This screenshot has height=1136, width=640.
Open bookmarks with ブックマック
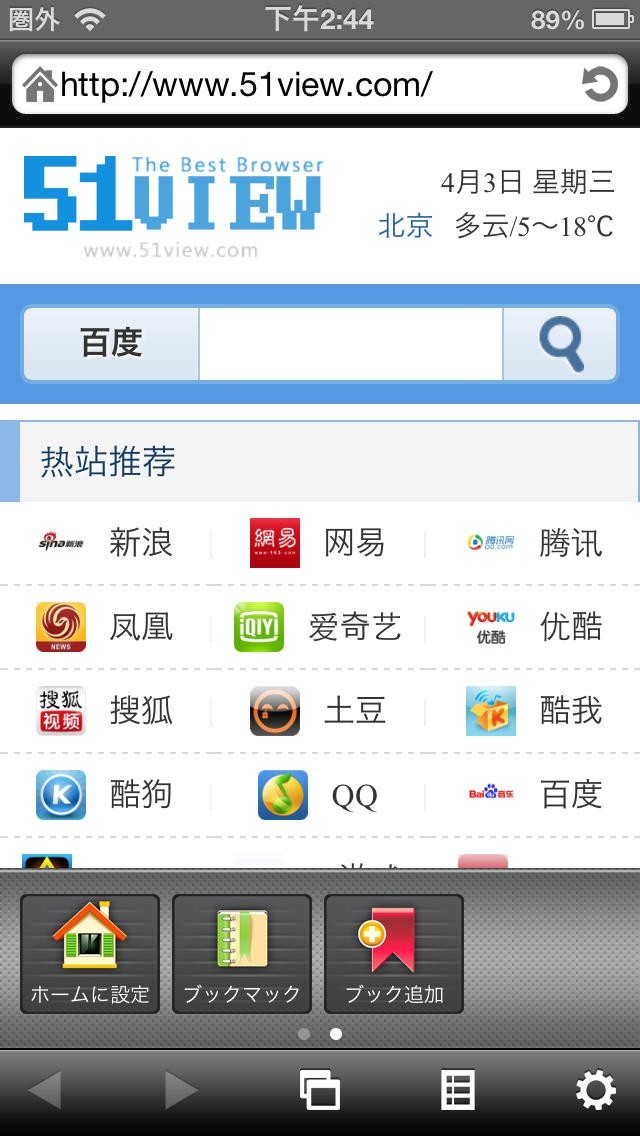click(x=242, y=953)
